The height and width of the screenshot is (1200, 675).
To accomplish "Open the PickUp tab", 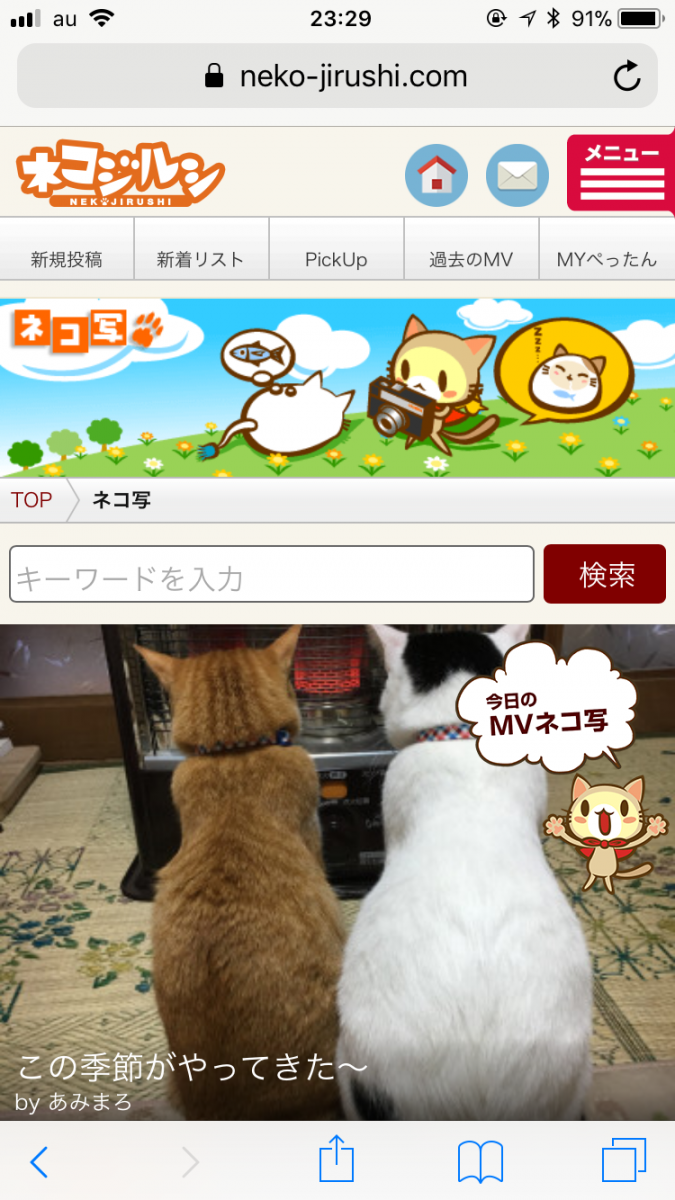I will click(x=336, y=259).
